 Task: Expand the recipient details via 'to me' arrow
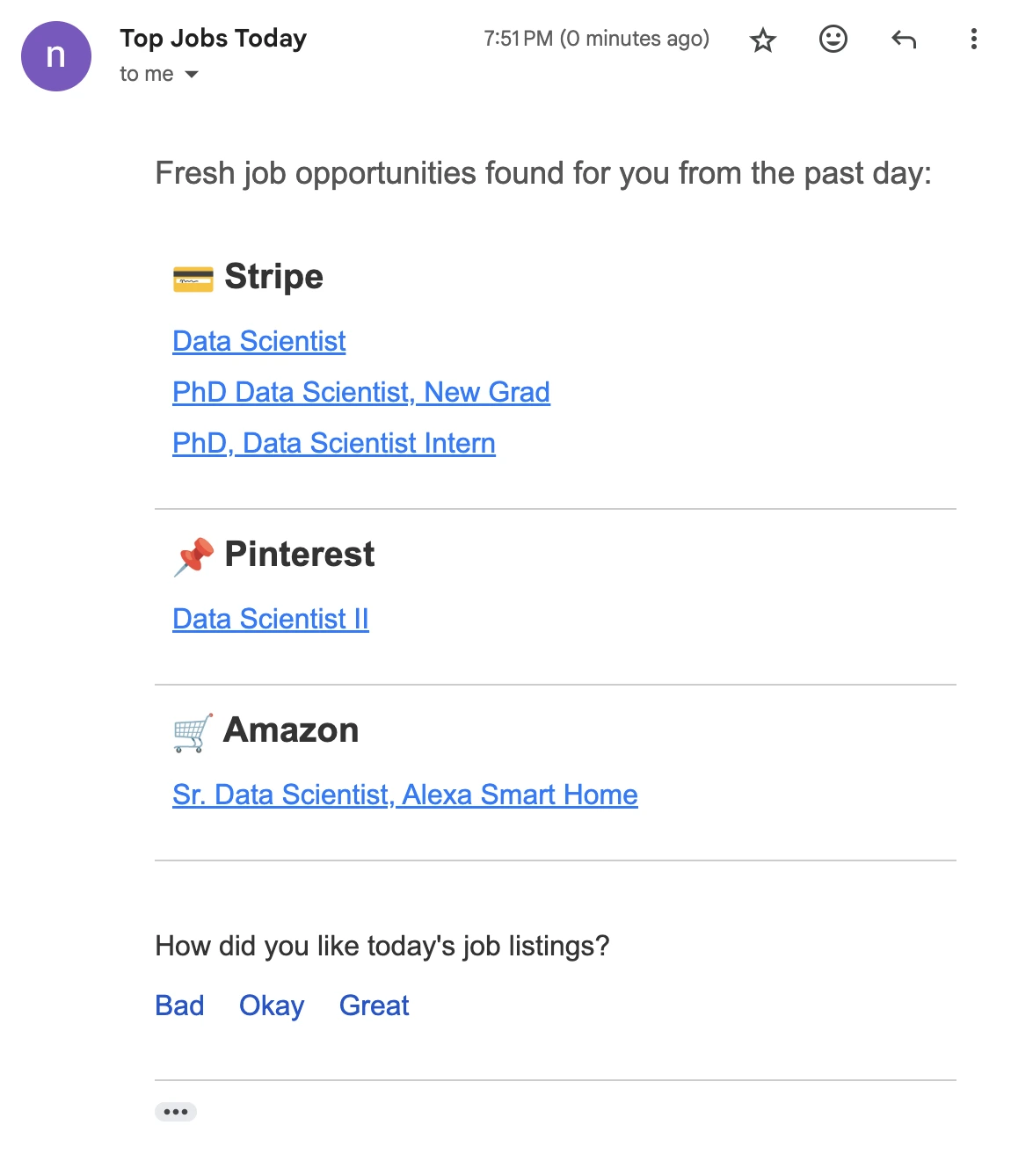tap(191, 75)
